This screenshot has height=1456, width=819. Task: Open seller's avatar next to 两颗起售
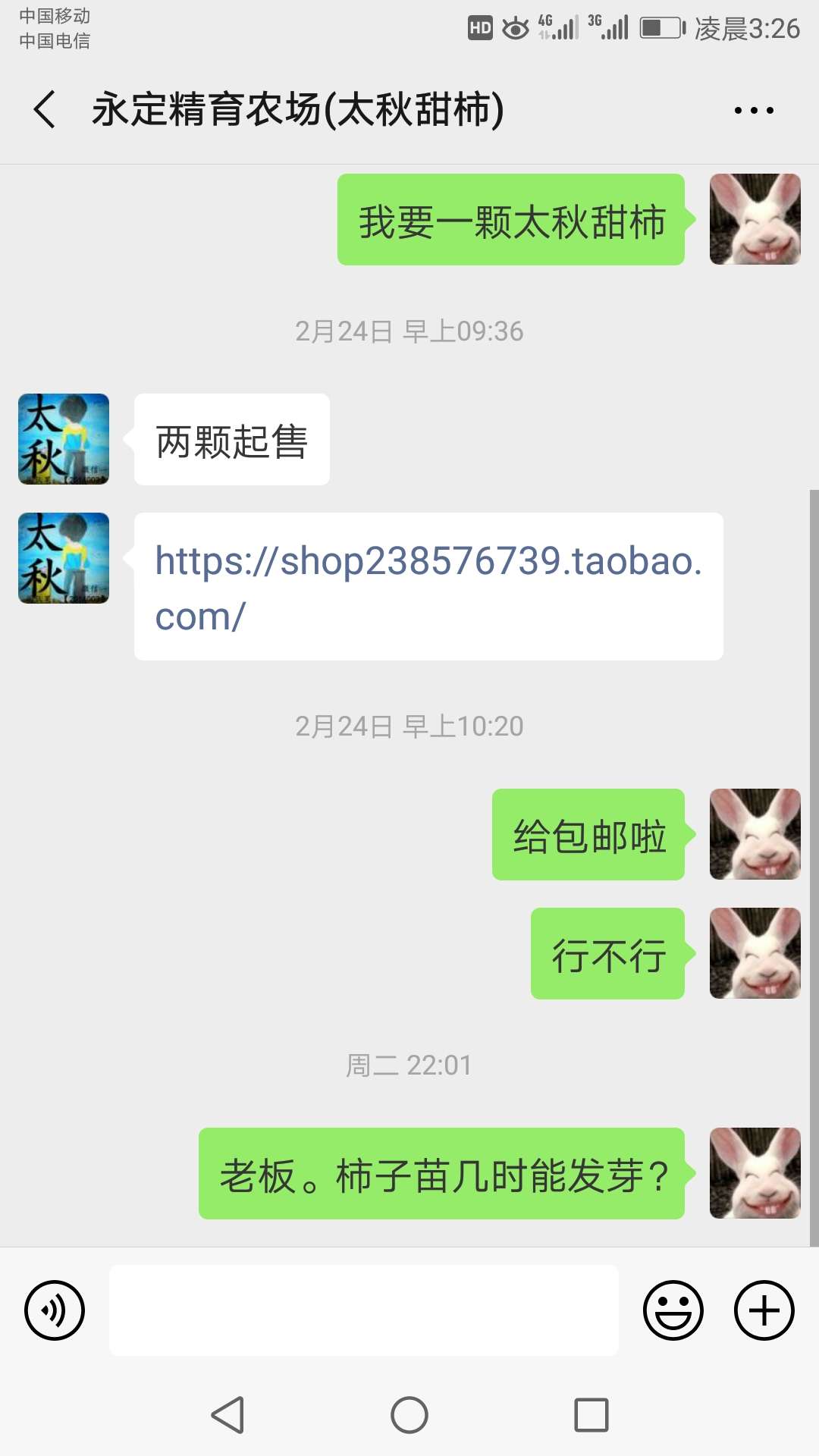tap(64, 439)
